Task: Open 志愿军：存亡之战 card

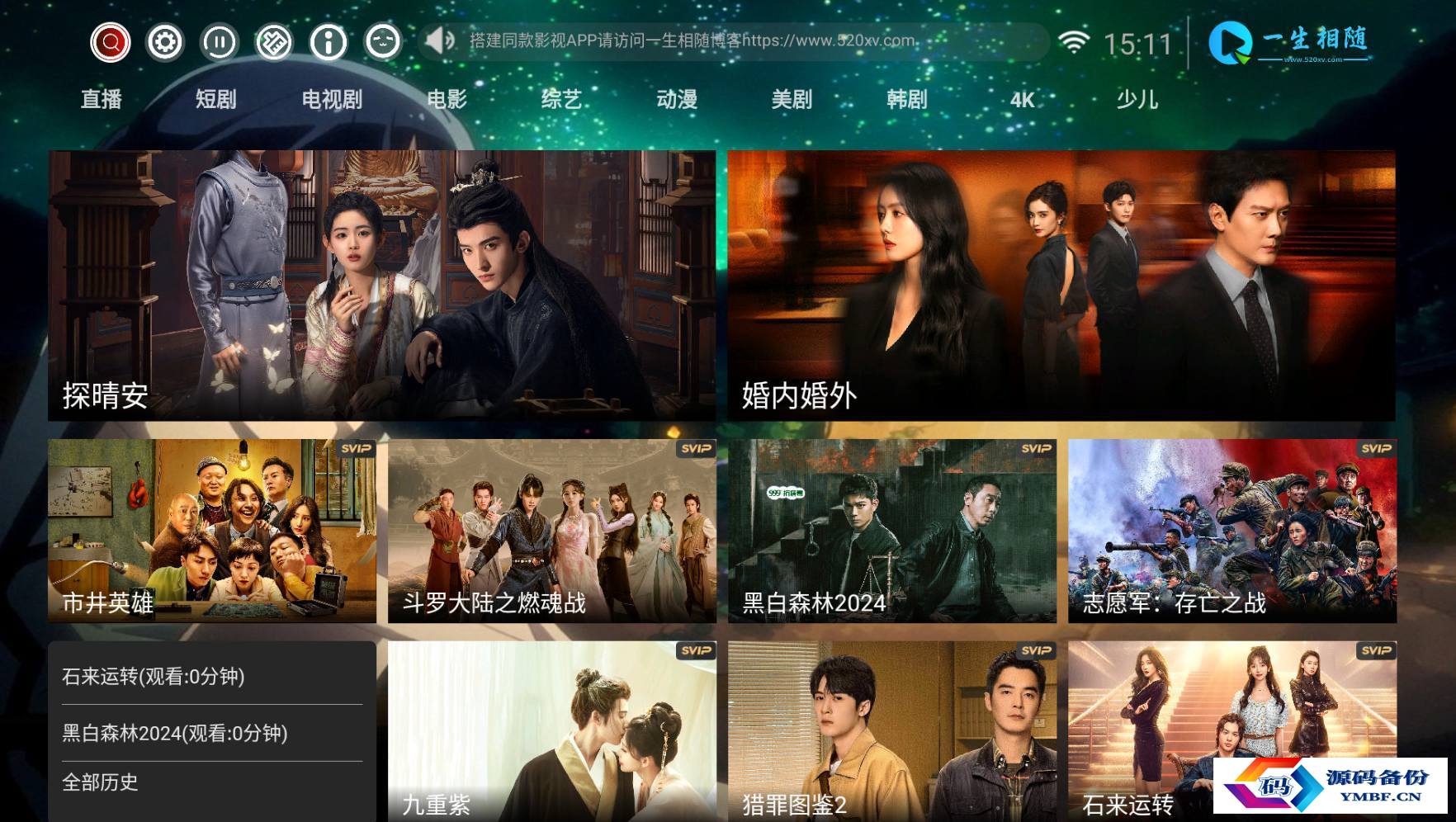Action: [x=1231, y=531]
